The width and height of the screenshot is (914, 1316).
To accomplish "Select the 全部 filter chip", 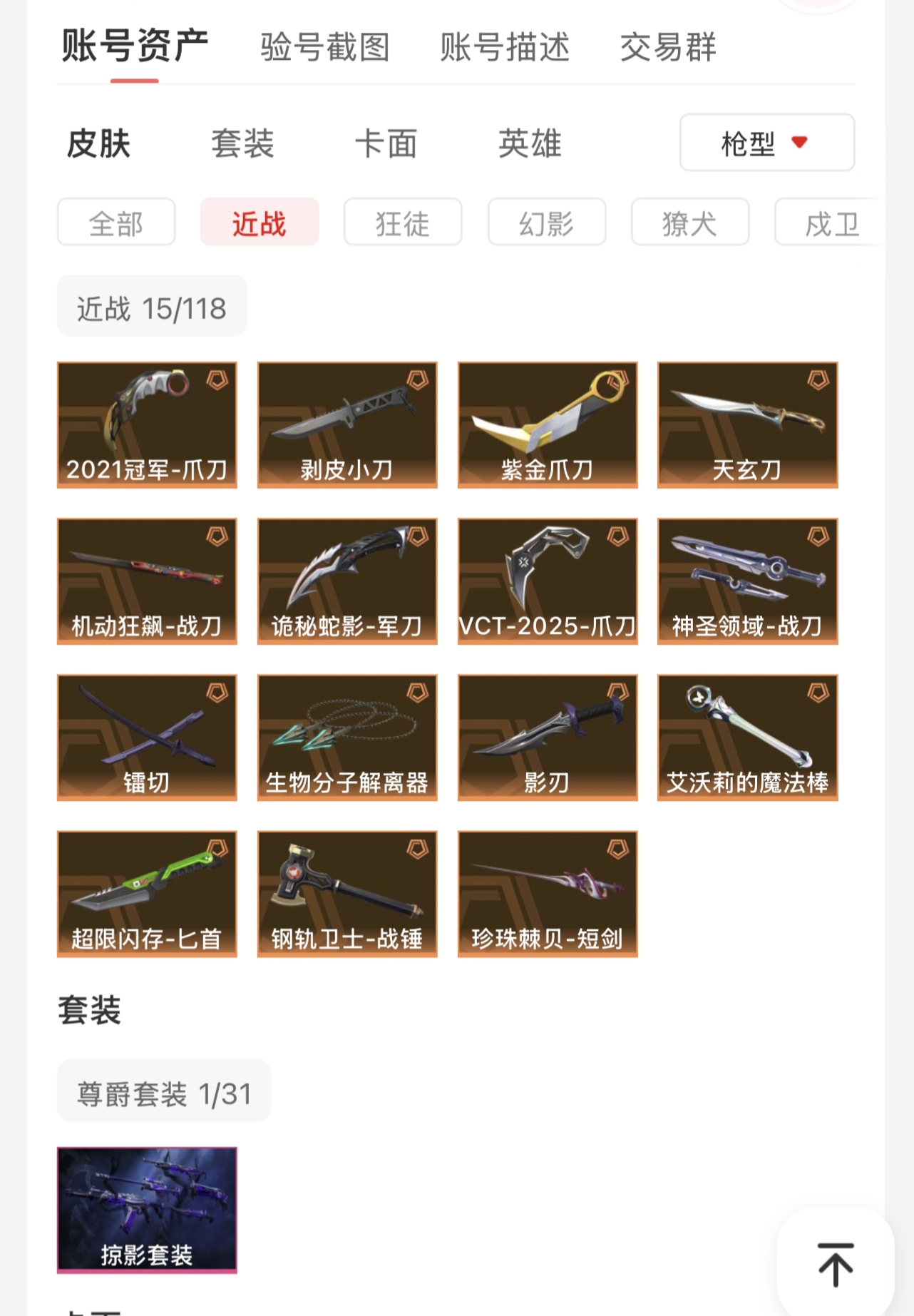I will pyautogui.click(x=116, y=223).
